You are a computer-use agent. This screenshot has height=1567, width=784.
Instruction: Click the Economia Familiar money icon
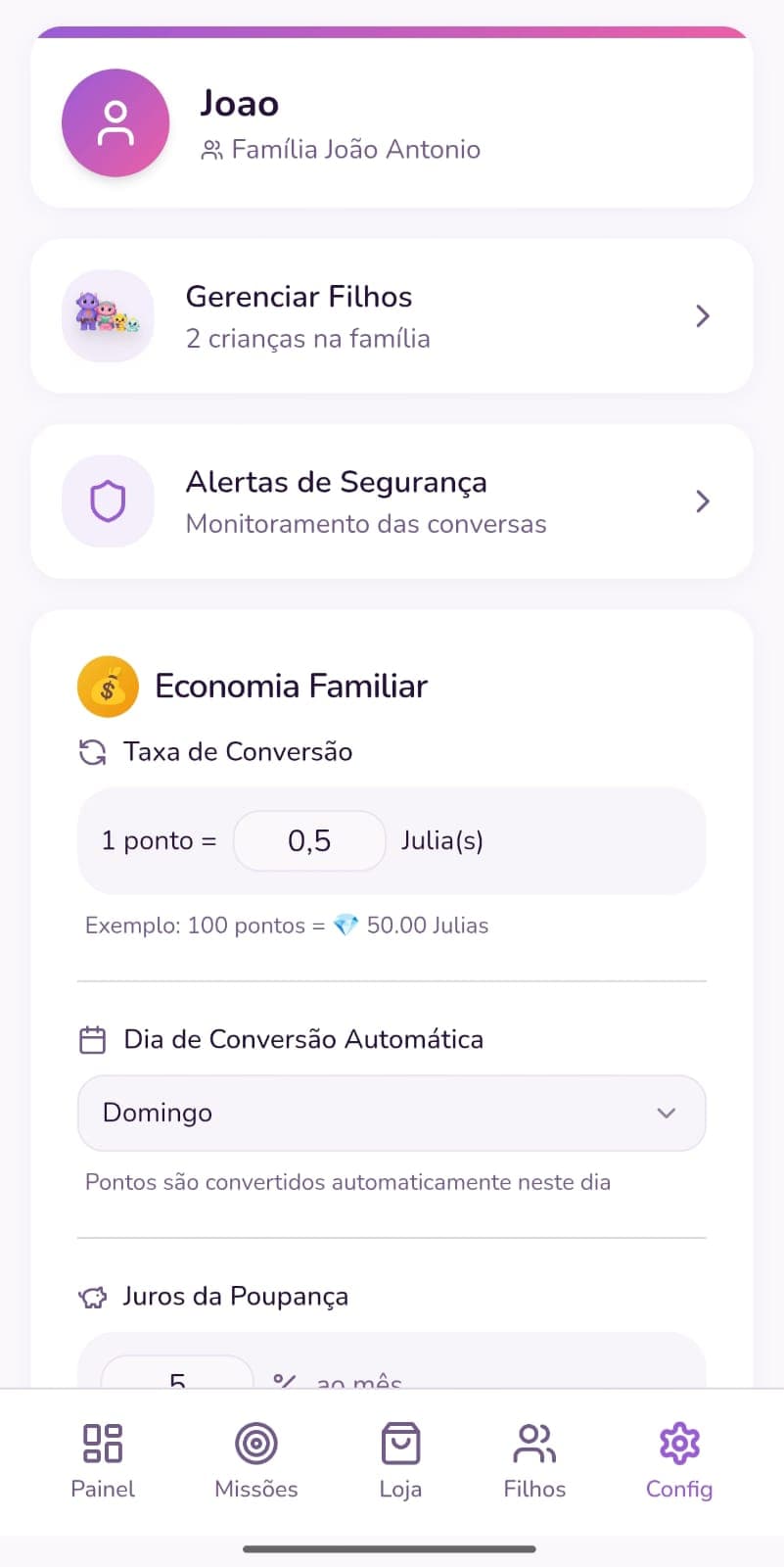108,686
